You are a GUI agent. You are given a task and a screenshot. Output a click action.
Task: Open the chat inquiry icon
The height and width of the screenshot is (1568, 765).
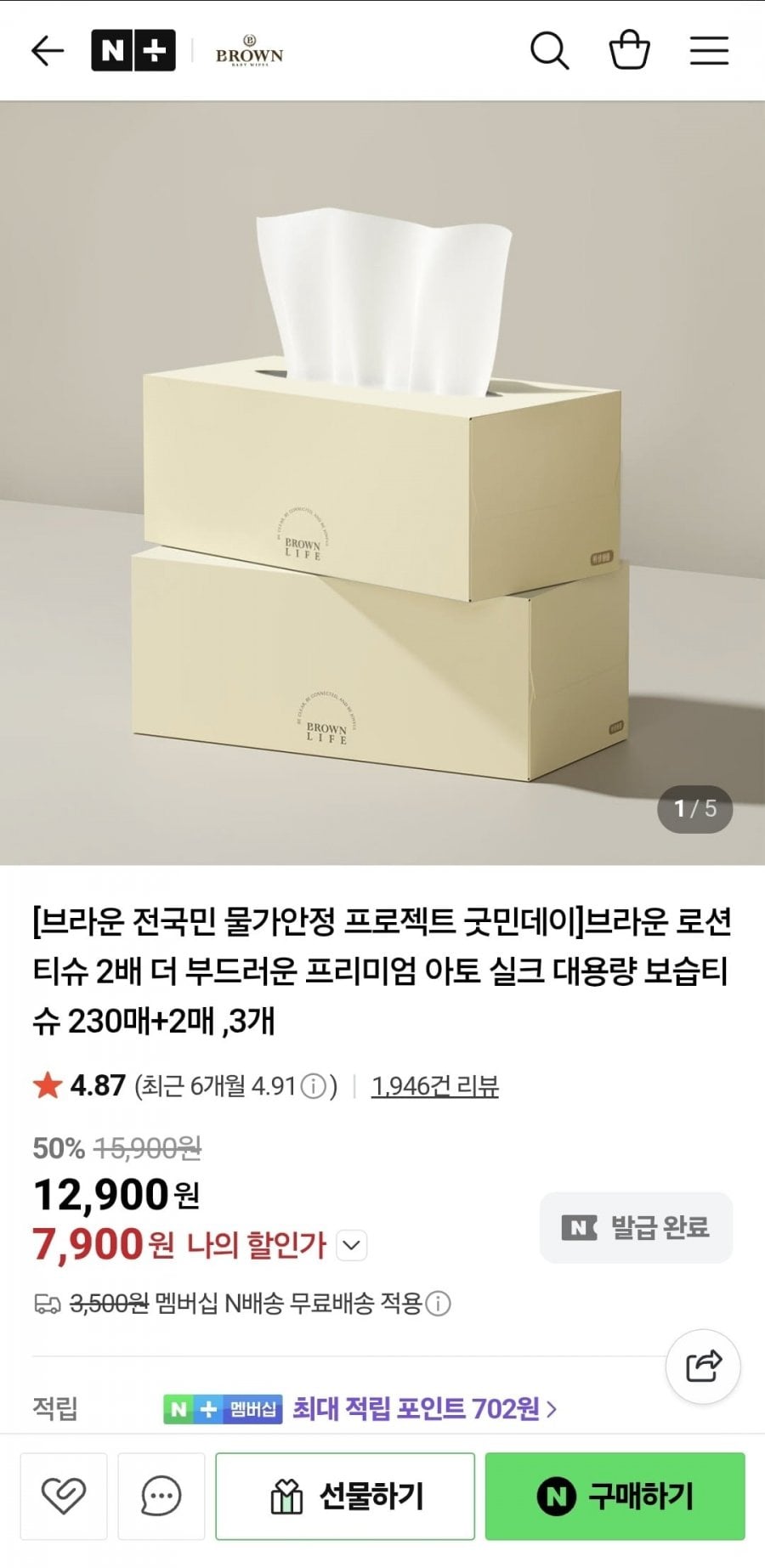[x=161, y=1496]
